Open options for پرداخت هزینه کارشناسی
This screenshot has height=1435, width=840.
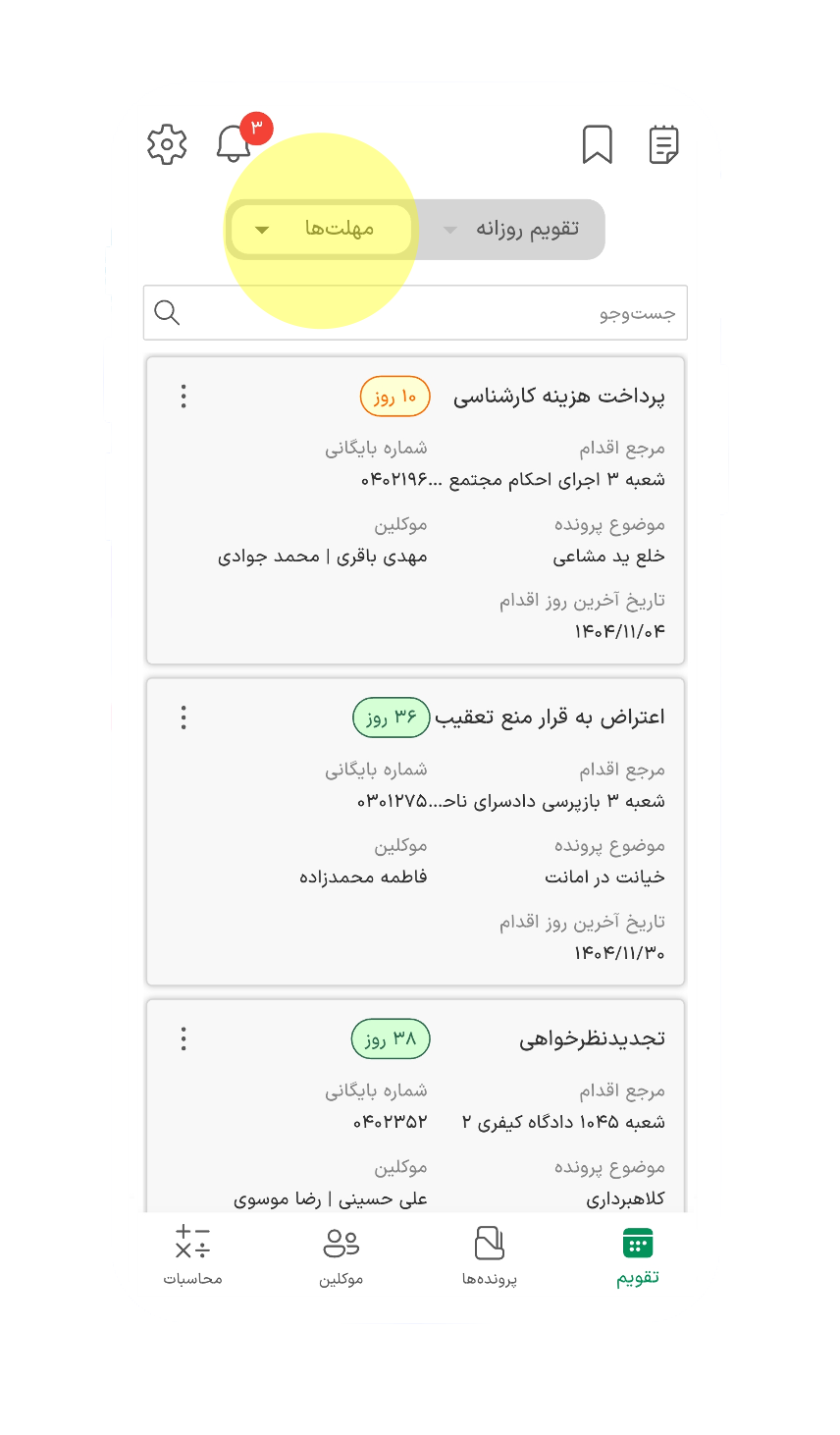point(184,397)
